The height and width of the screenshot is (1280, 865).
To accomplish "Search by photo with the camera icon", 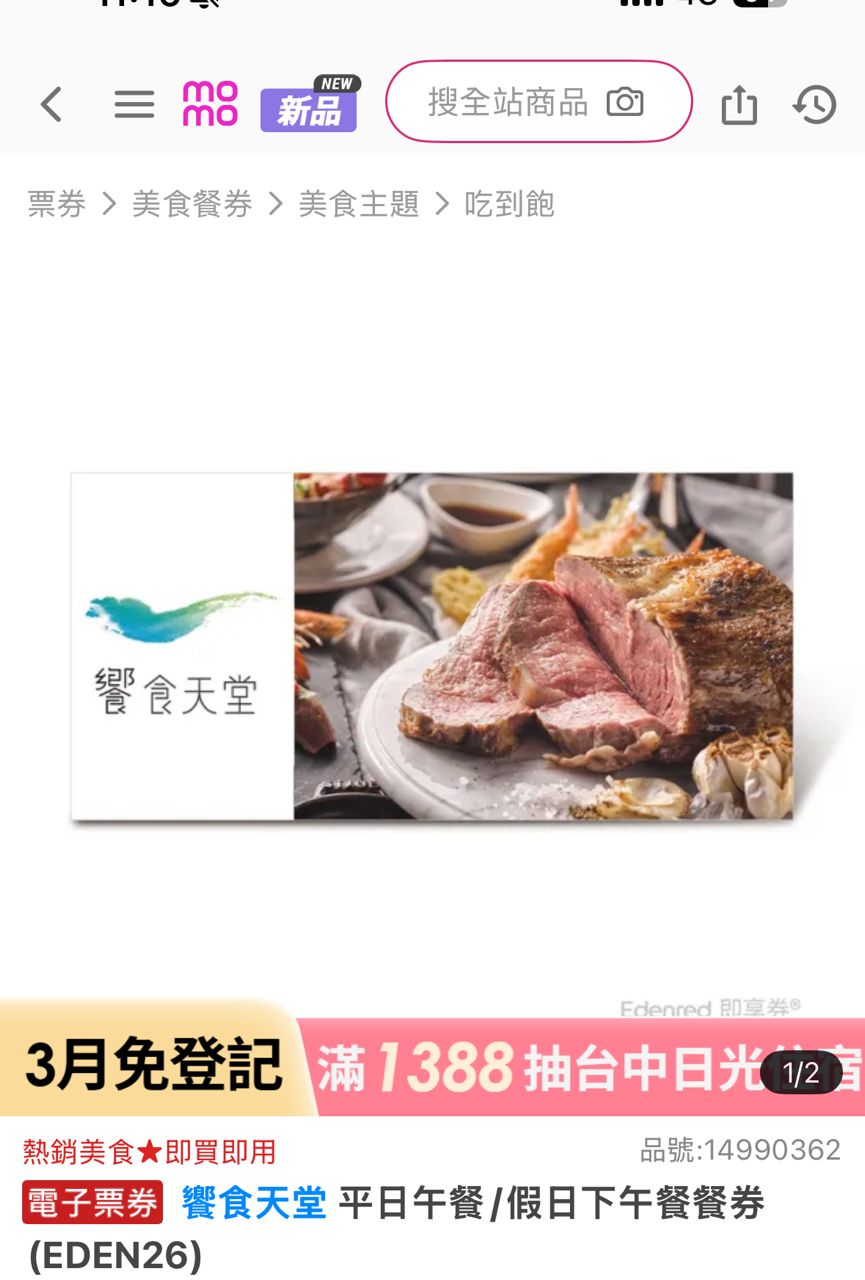I will (625, 102).
